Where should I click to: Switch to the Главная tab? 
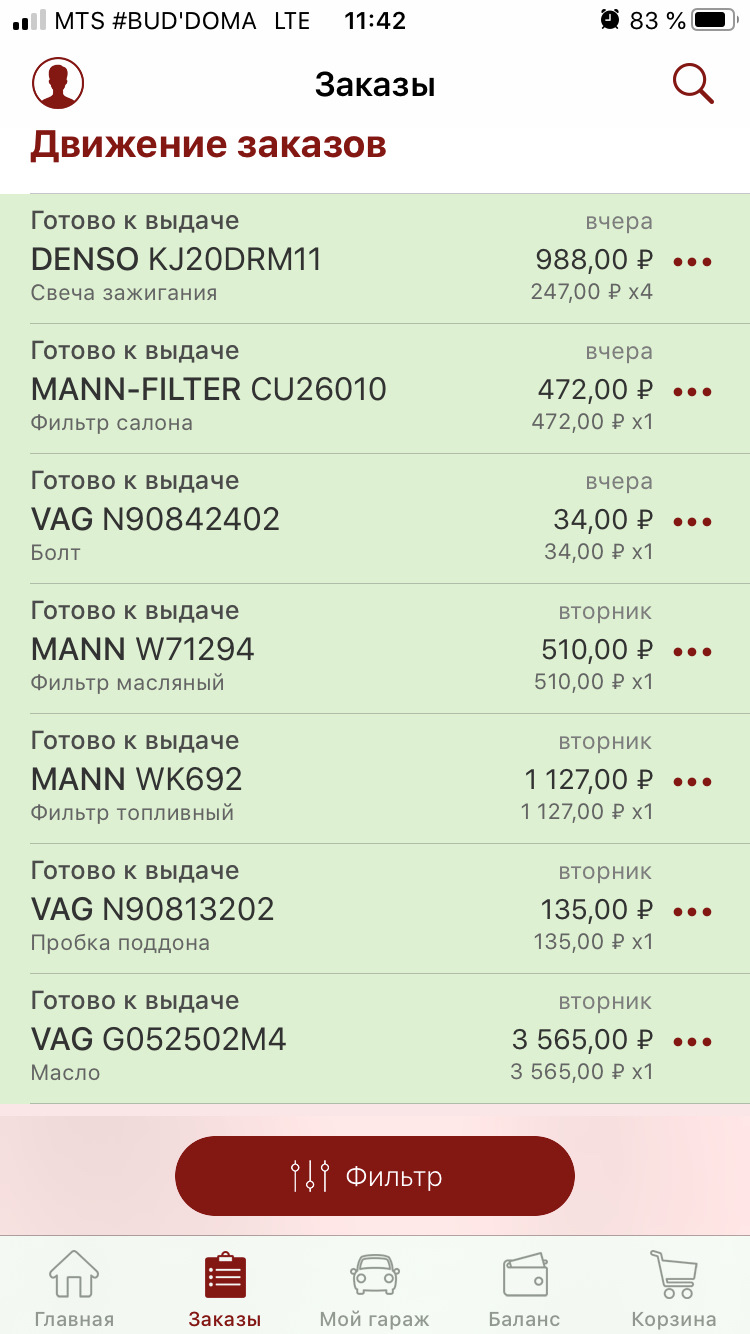click(x=74, y=1289)
